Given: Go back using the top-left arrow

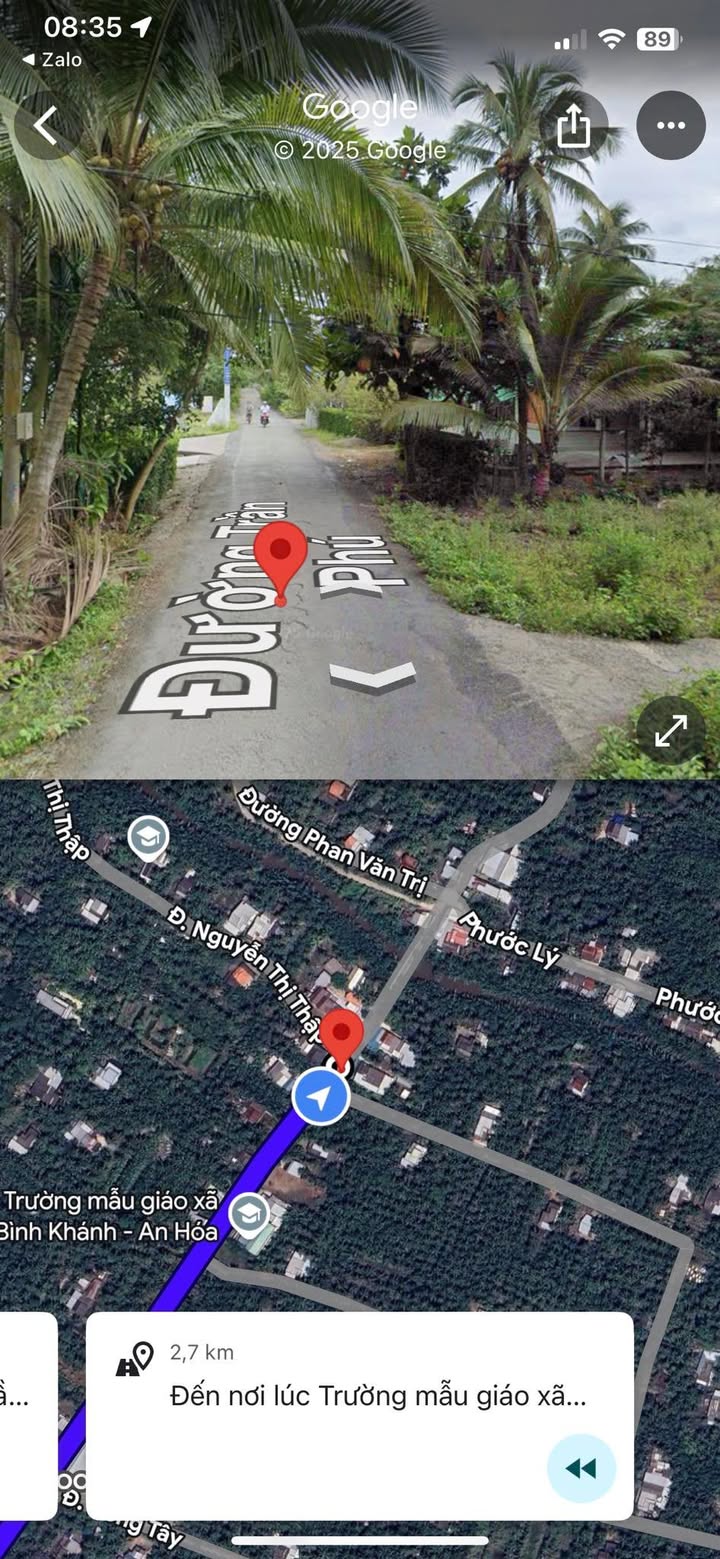Looking at the screenshot, I should (x=46, y=125).
